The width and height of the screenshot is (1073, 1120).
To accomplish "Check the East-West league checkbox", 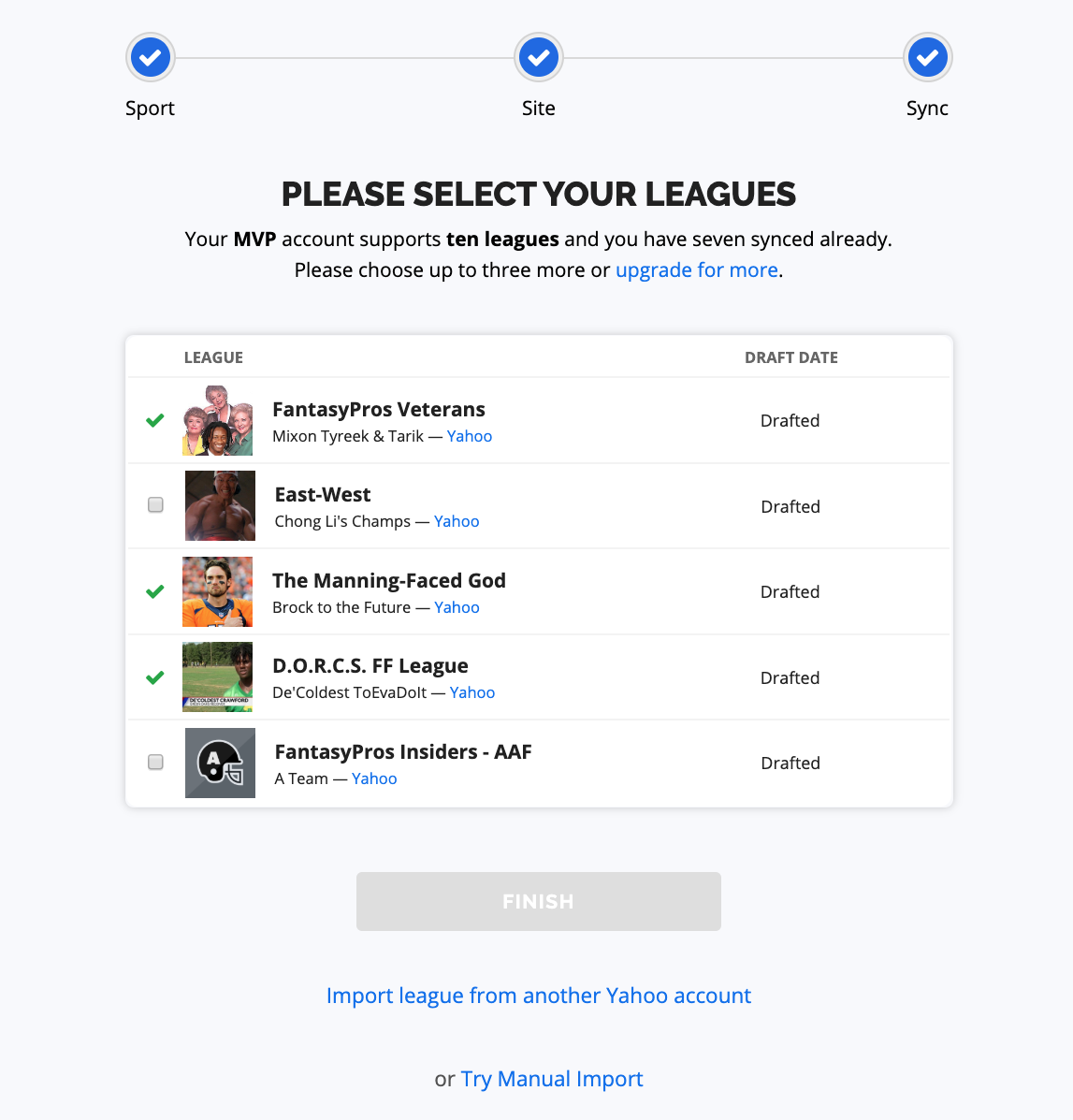I will pyautogui.click(x=155, y=505).
